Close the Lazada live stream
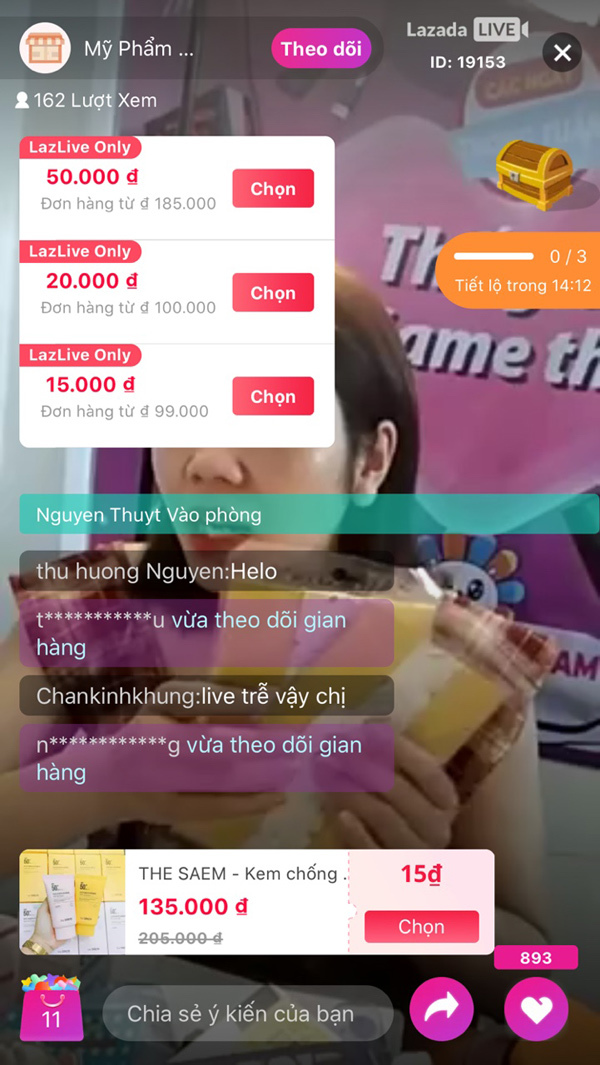 (x=563, y=52)
